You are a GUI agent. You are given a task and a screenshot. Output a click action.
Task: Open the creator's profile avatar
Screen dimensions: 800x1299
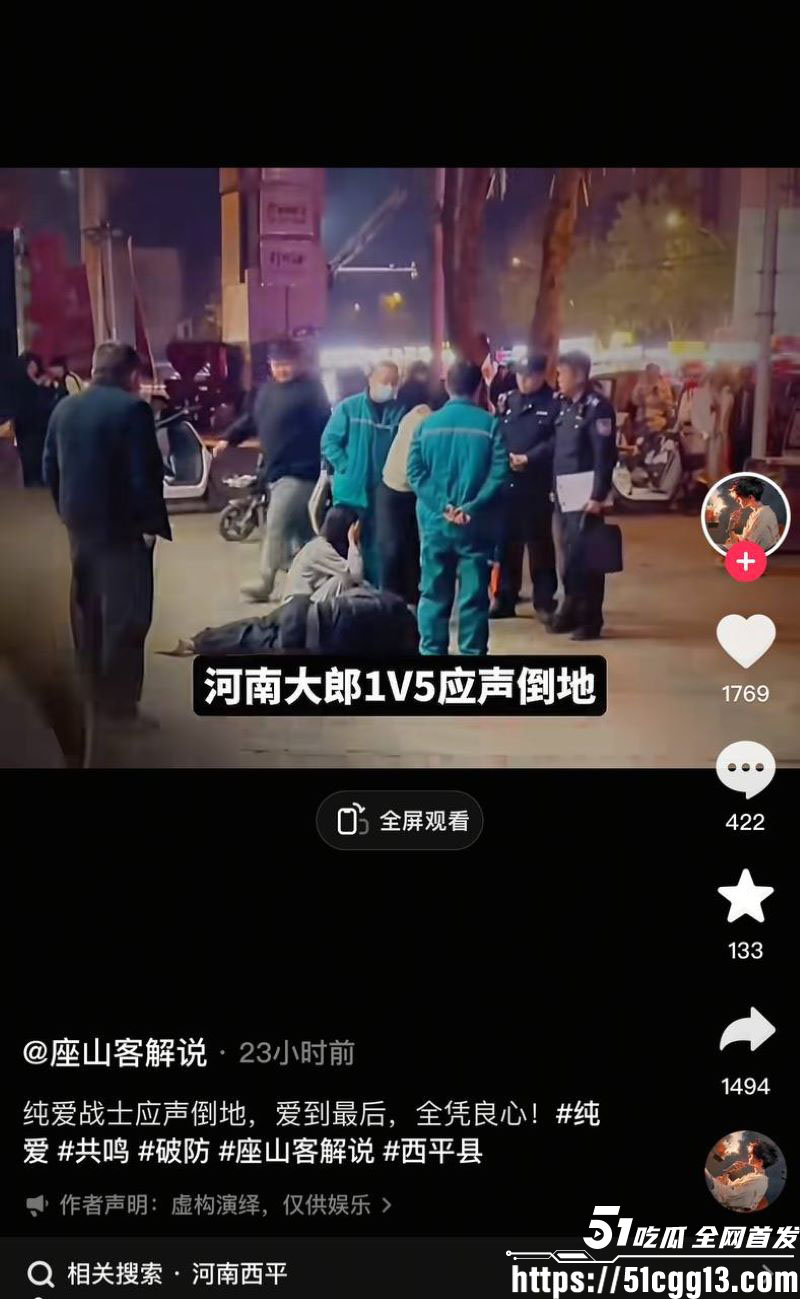[x=745, y=516]
